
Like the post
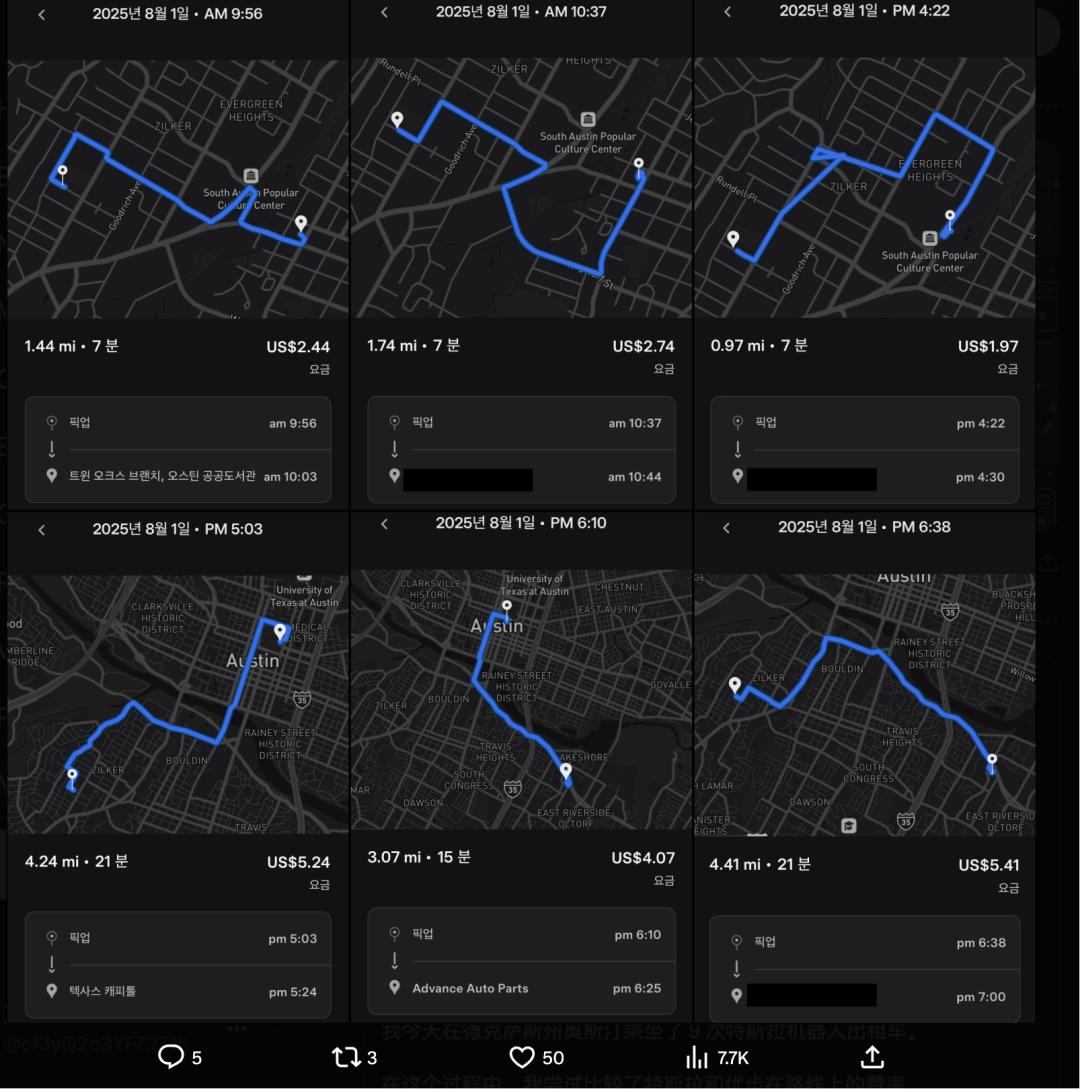(x=522, y=1057)
